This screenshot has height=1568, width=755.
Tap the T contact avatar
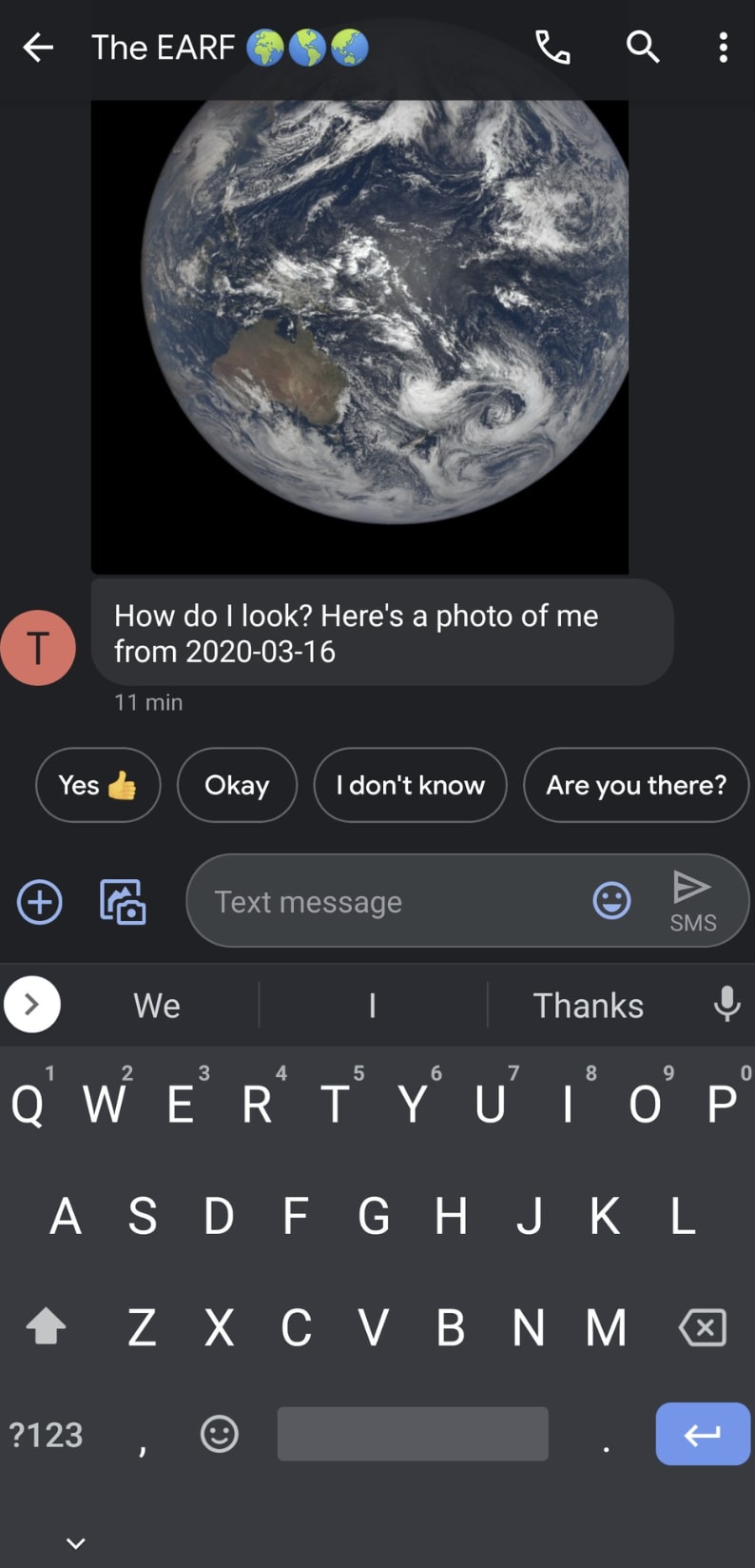pos(38,648)
